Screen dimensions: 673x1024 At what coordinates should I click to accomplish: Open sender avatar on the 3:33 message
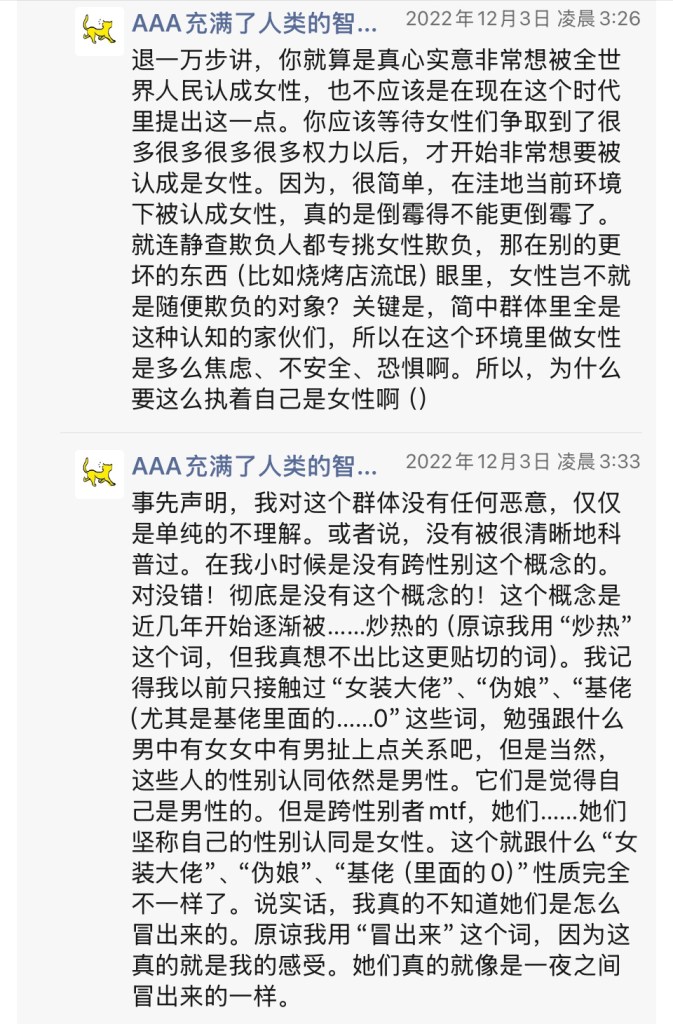(99, 473)
